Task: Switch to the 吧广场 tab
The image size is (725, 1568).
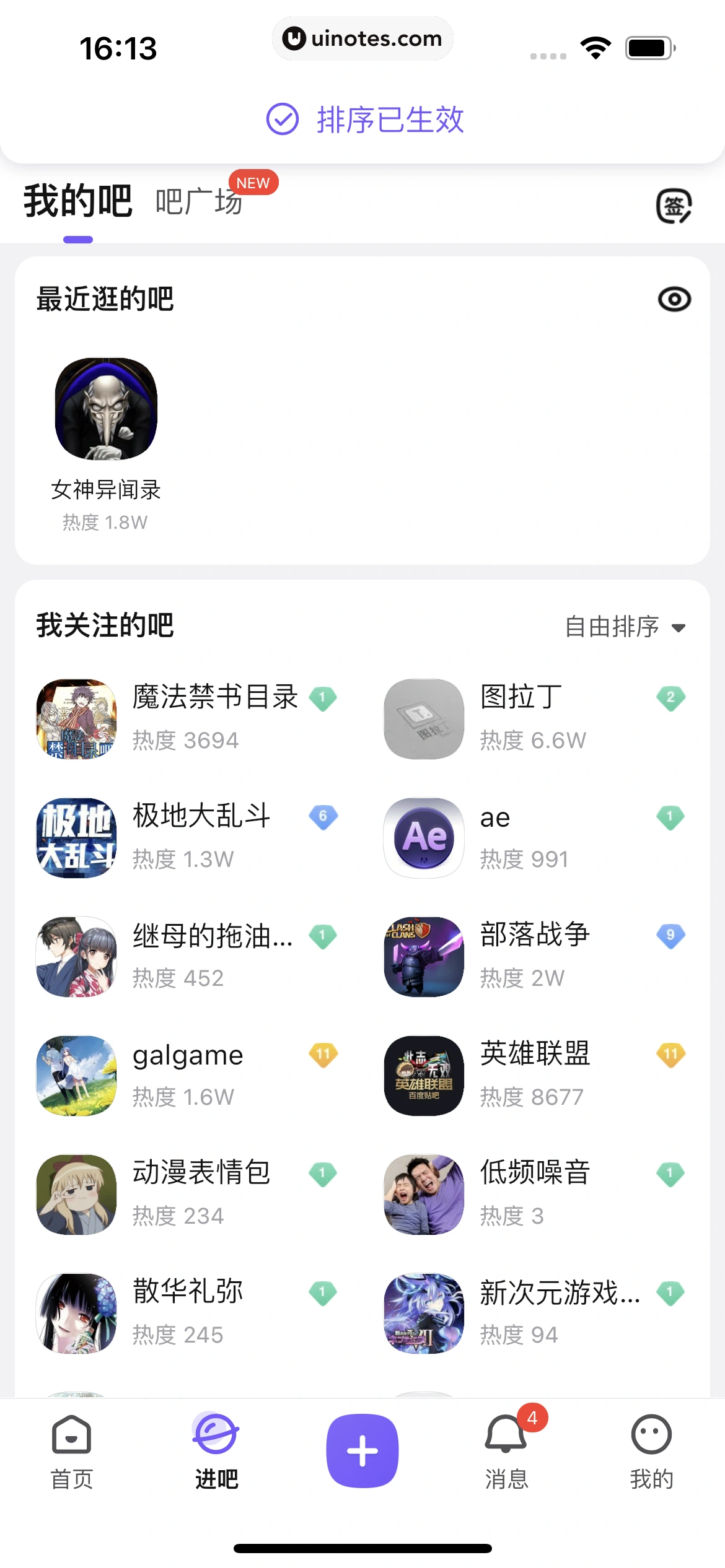Action: coord(198,202)
